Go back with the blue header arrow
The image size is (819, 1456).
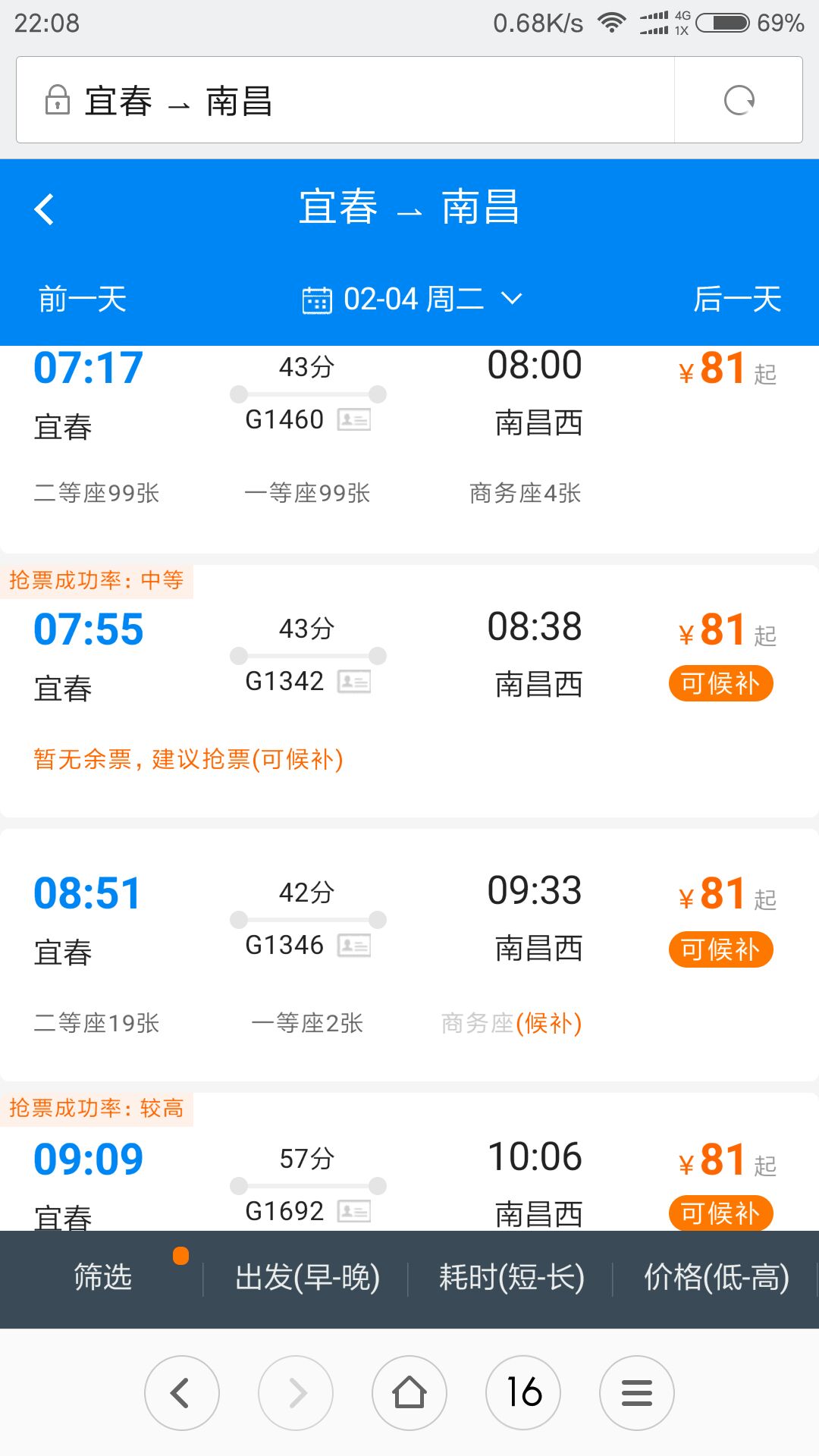pyautogui.click(x=44, y=209)
